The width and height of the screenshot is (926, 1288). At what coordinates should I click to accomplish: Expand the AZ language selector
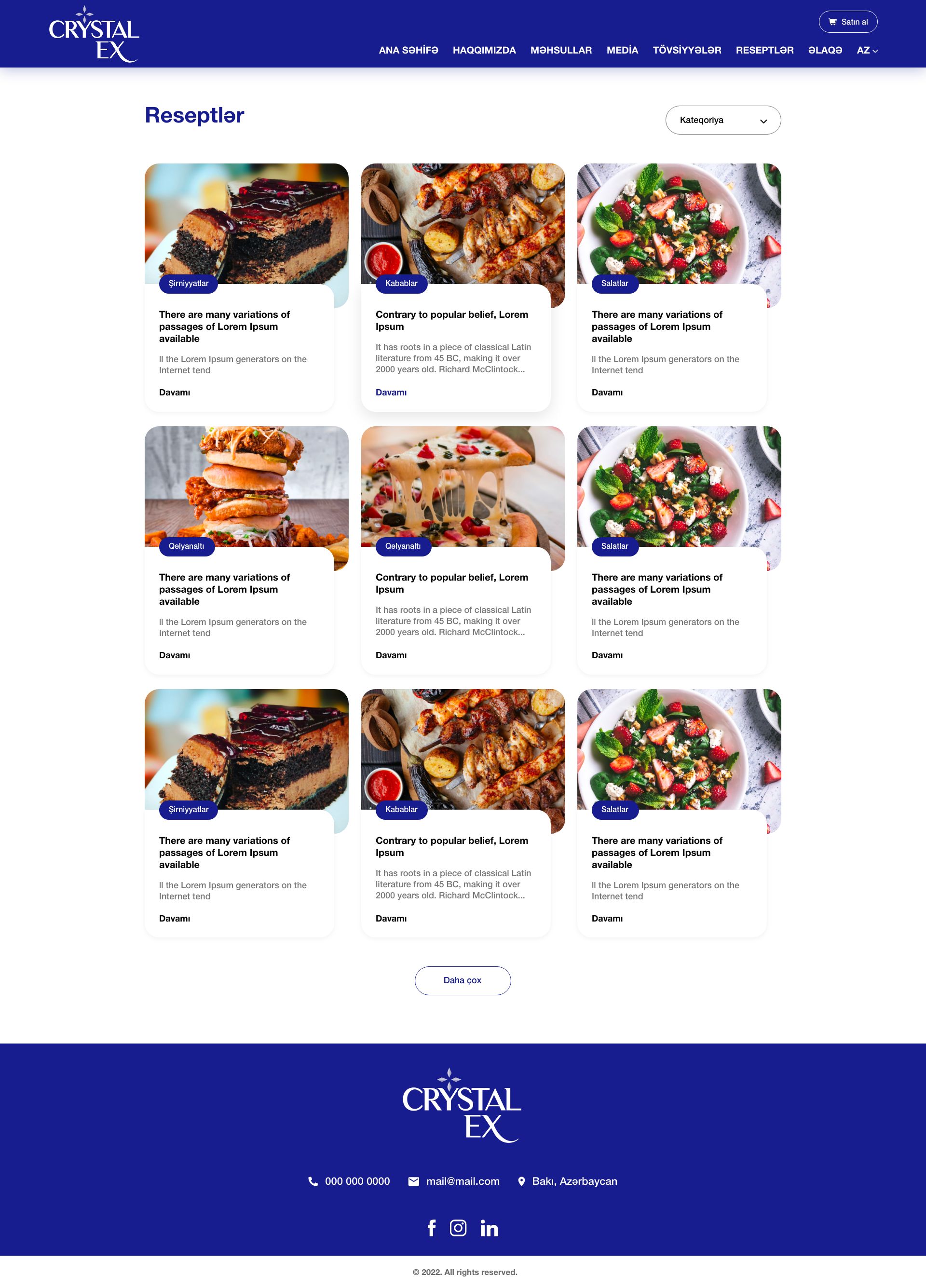coord(866,50)
